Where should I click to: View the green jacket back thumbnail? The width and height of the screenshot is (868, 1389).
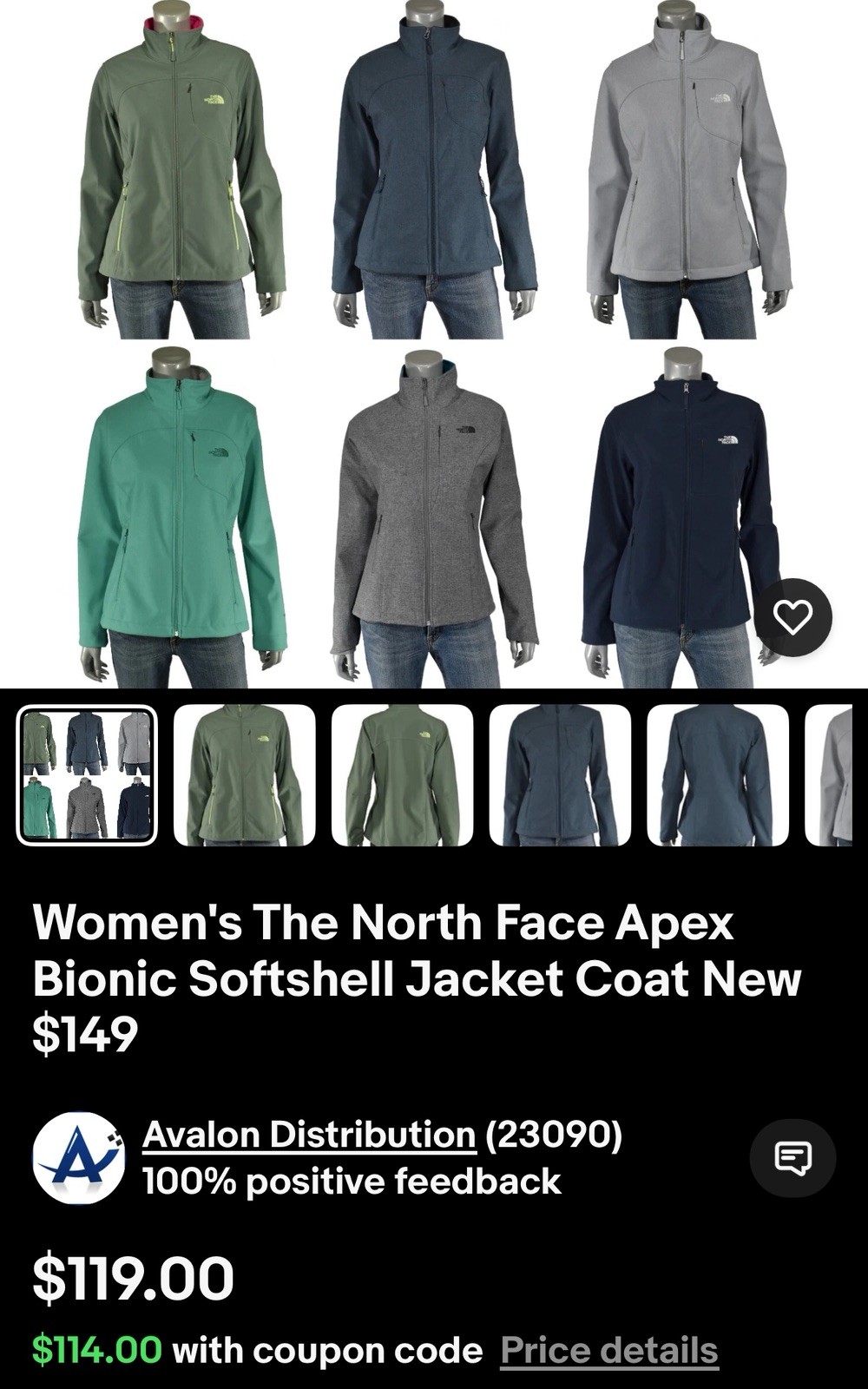point(402,775)
